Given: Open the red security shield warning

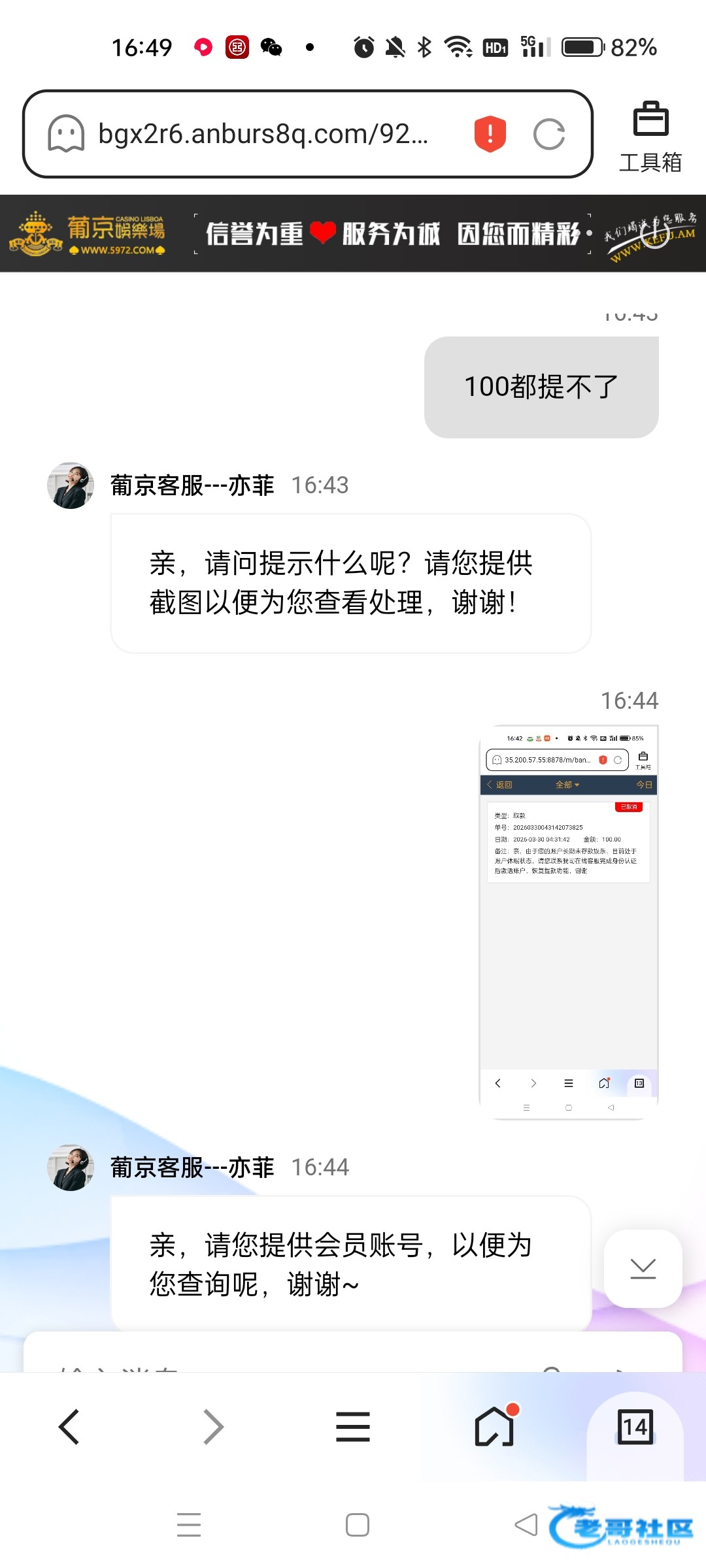Looking at the screenshot, I should (490, 134).
